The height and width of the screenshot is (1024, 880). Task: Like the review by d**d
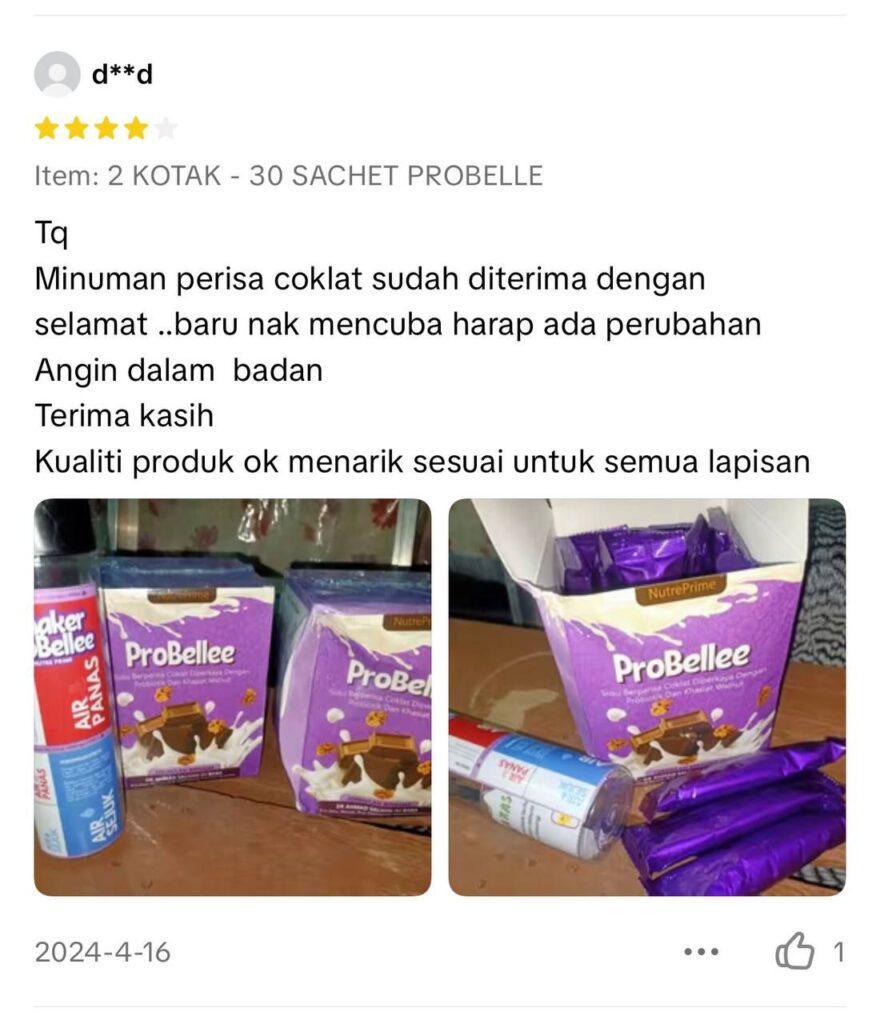pos(795,952)
